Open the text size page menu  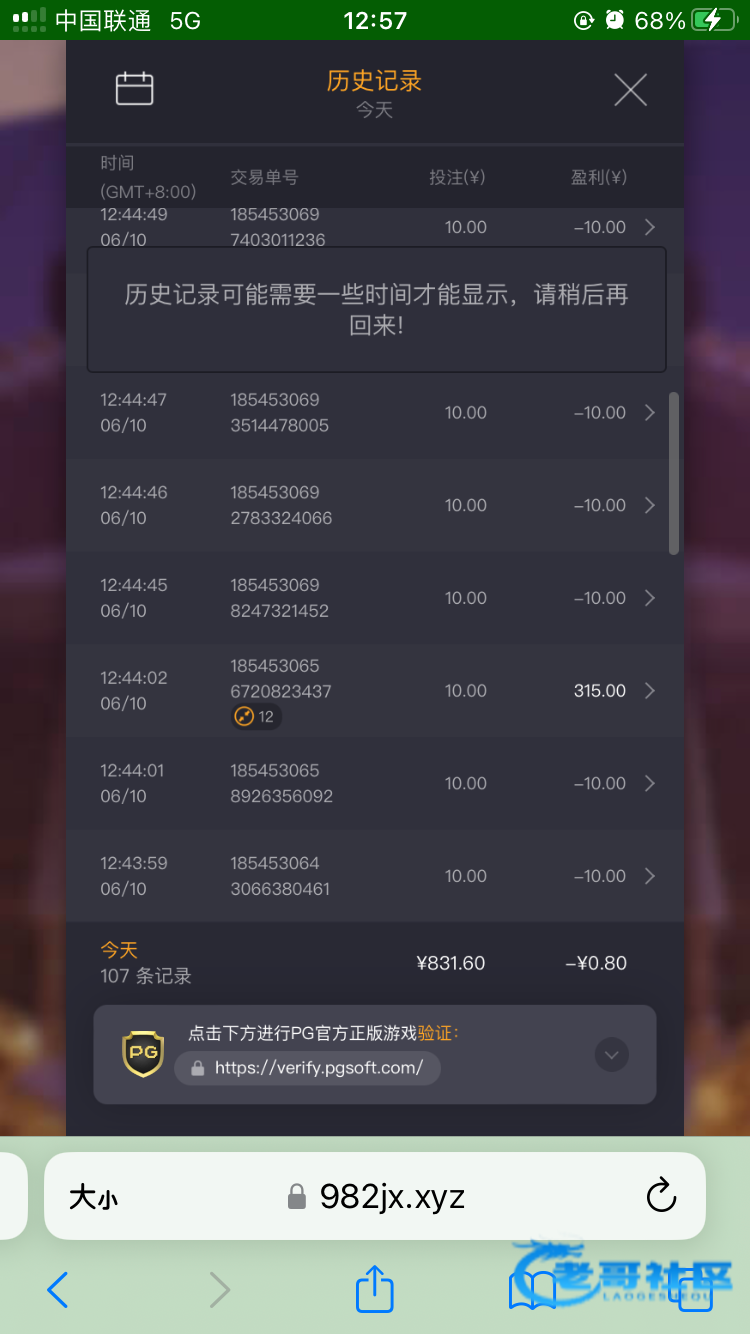[x=93, y=1197]
